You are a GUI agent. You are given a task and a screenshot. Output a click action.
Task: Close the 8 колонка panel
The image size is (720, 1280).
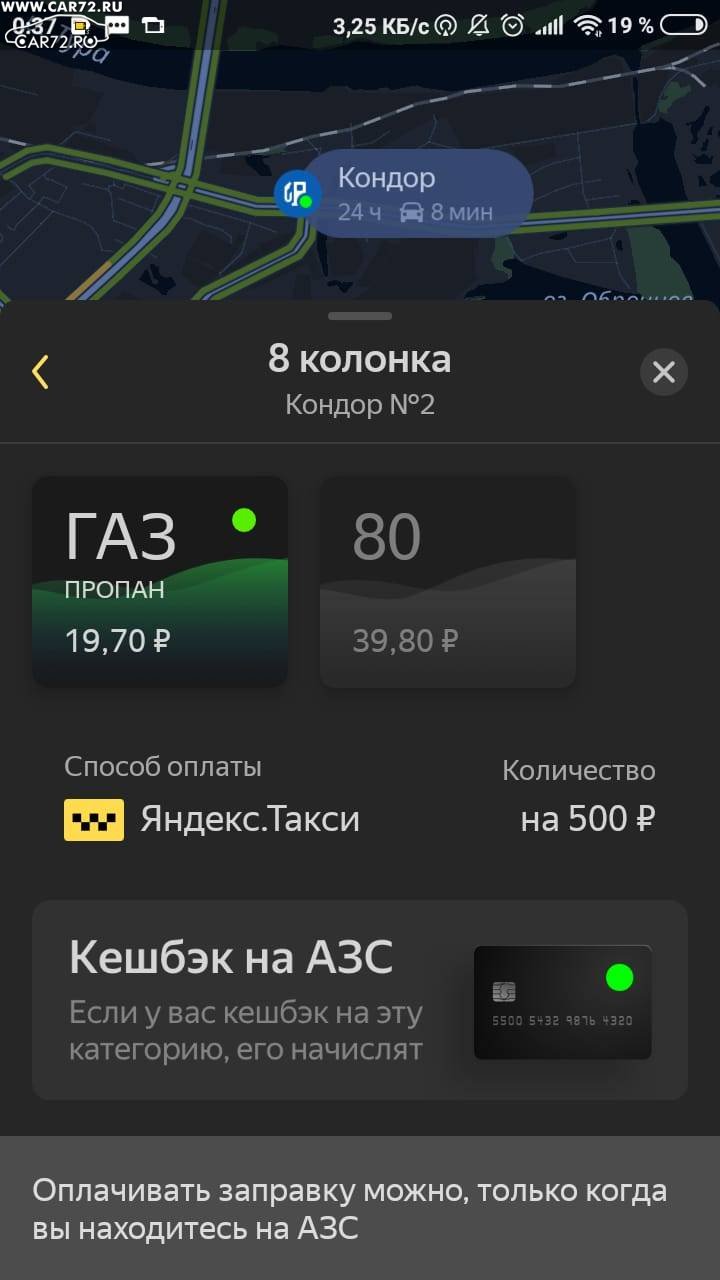pos(664,372)
